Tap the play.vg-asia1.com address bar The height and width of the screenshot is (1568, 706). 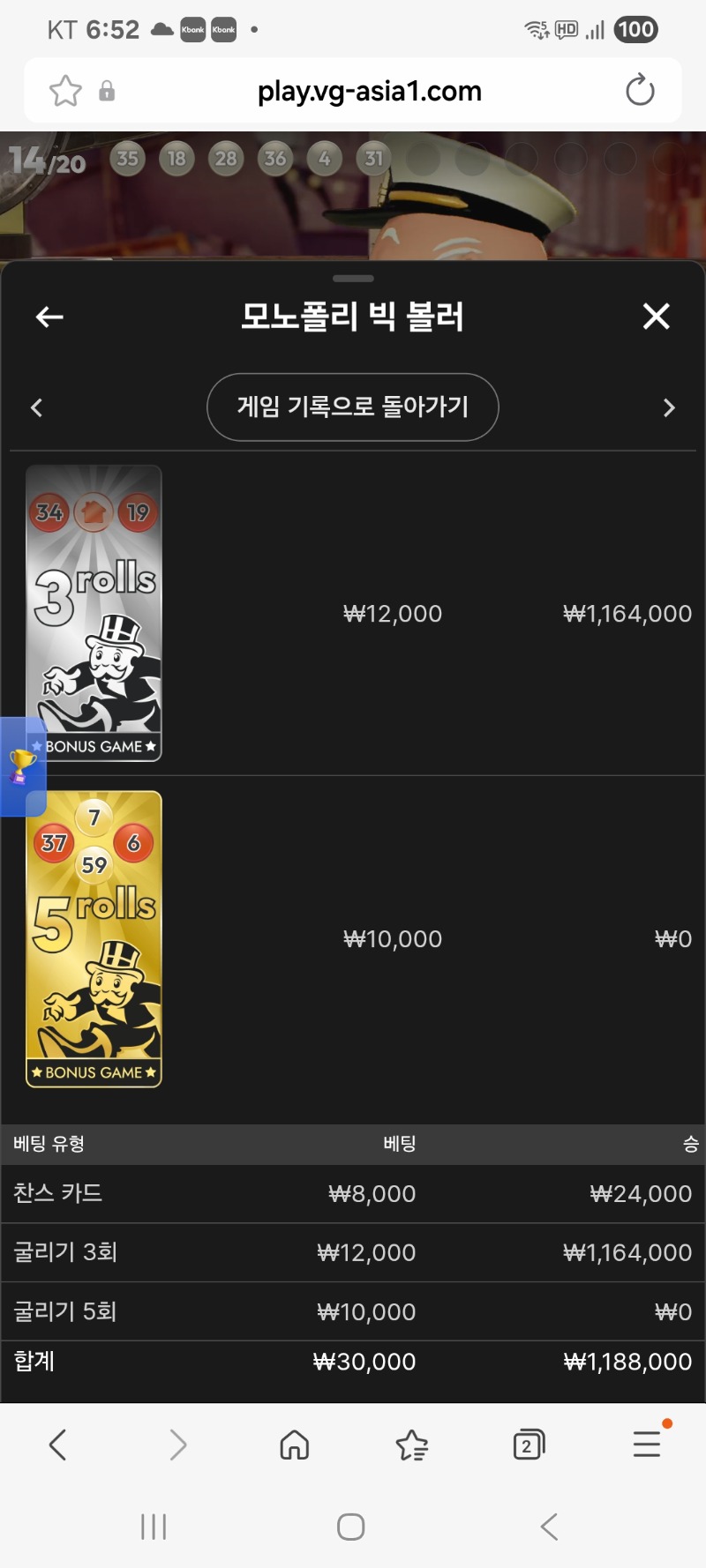pos(369,90)
